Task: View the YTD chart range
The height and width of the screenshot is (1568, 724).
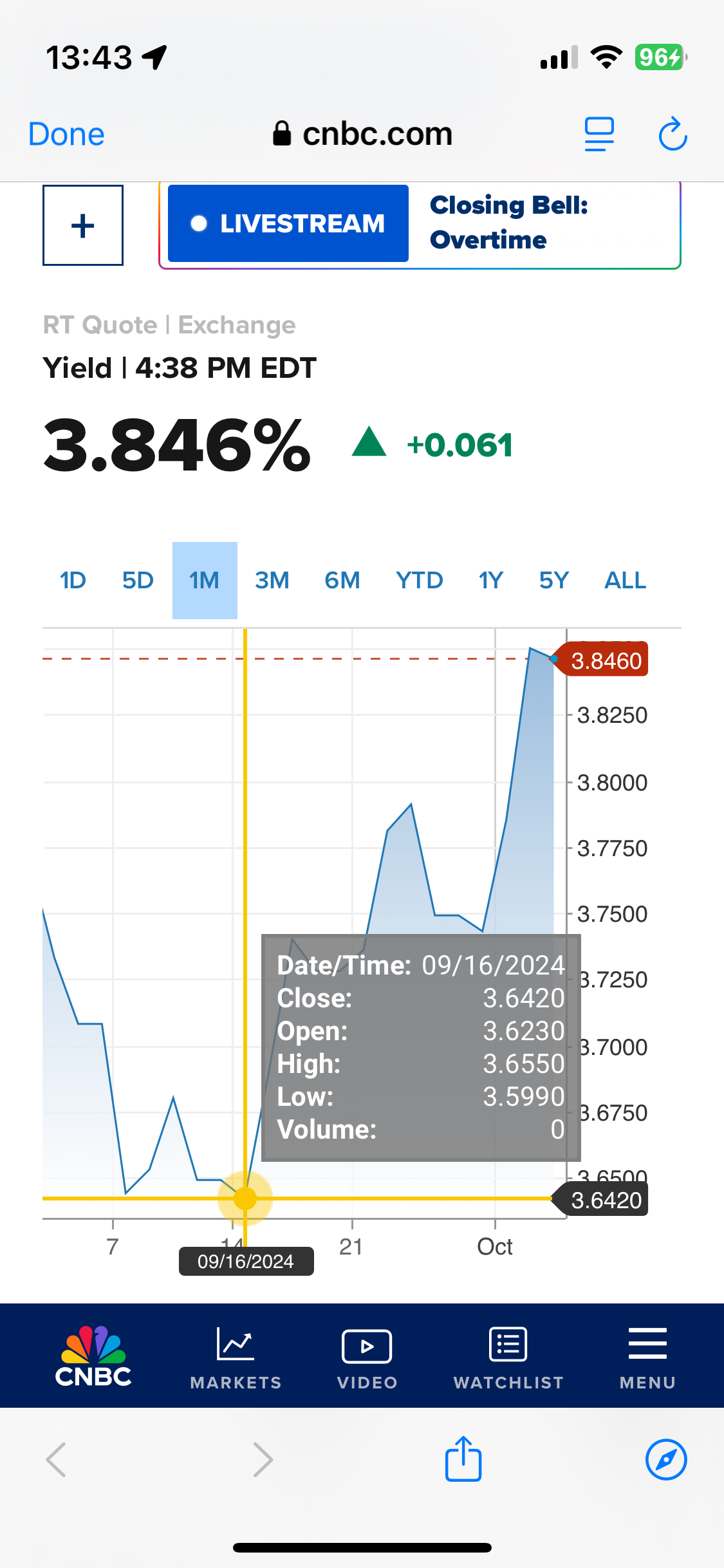Action: (420, 581)
